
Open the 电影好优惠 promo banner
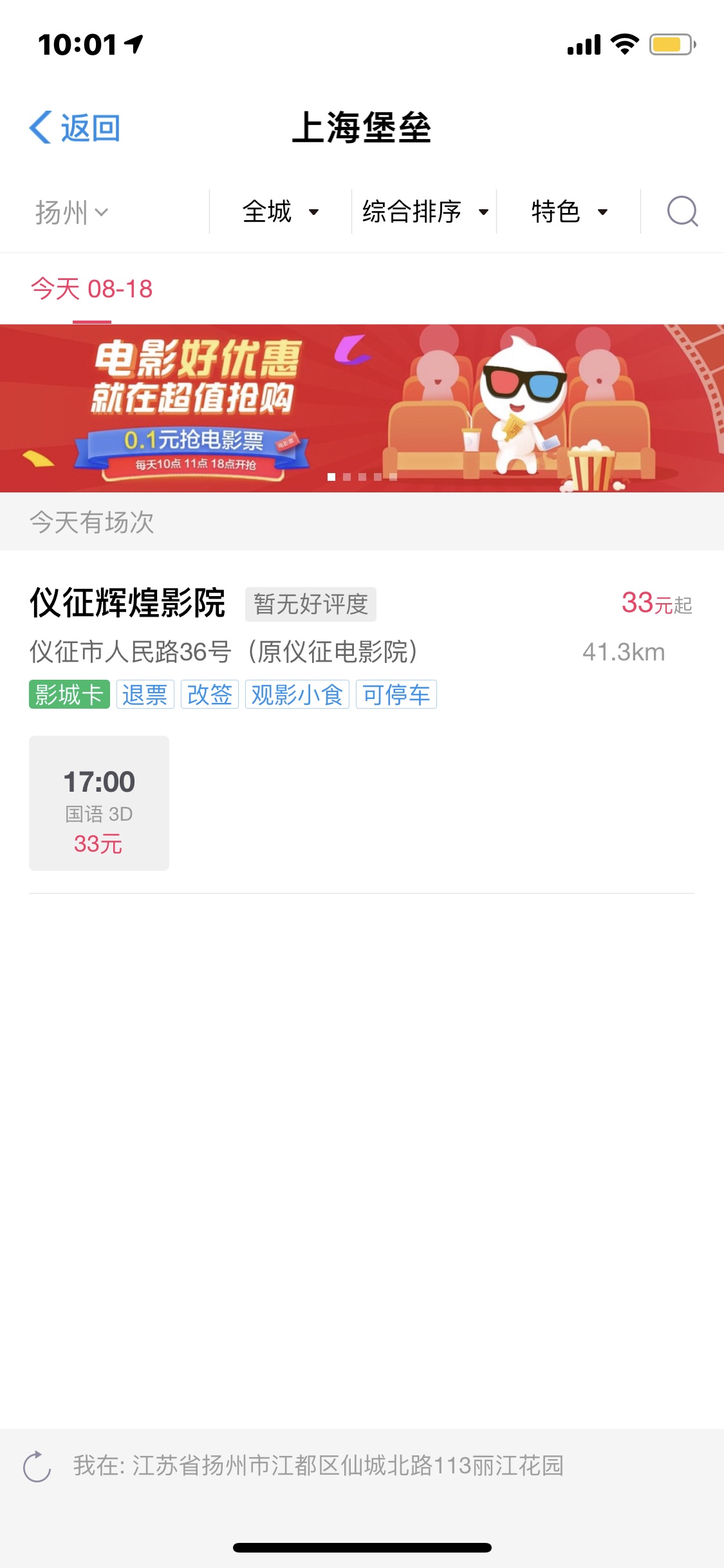click(x=362, y=408)
